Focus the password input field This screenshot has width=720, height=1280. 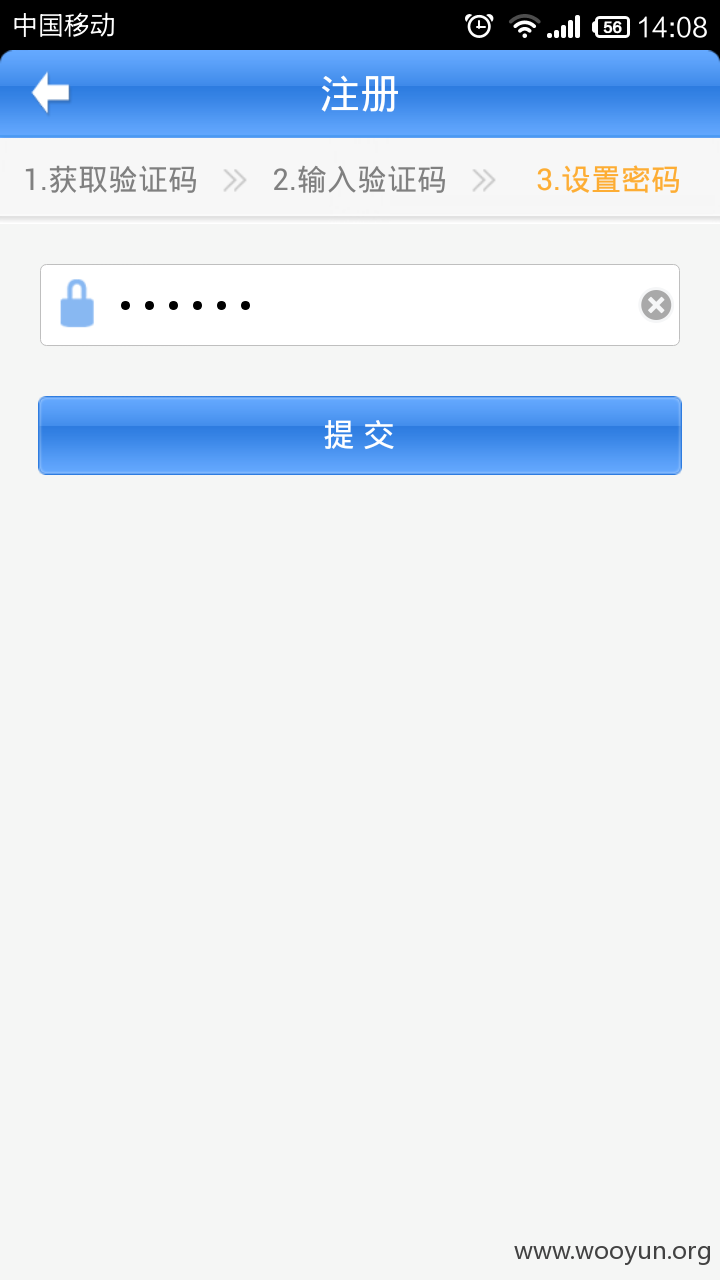click(360, 305)
